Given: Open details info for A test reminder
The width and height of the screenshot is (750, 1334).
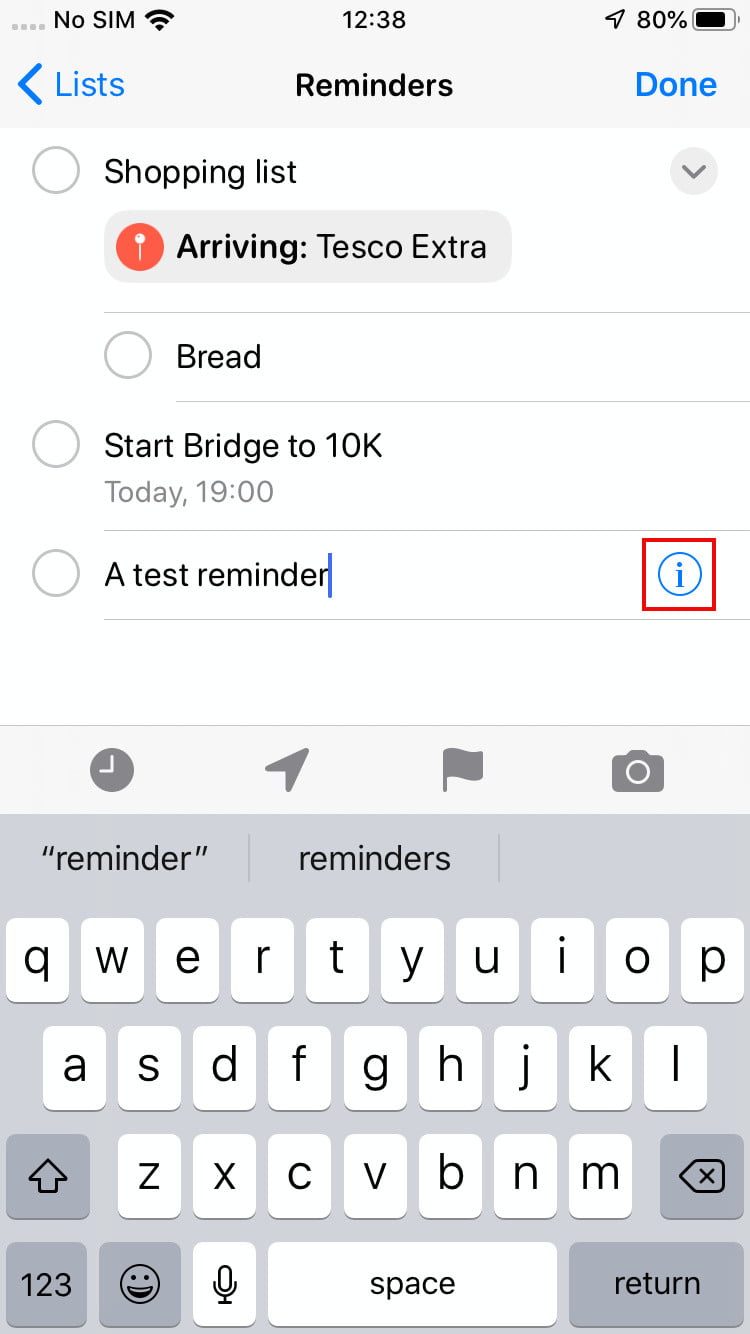Looking at the screenshot, I should coord(679,574).
